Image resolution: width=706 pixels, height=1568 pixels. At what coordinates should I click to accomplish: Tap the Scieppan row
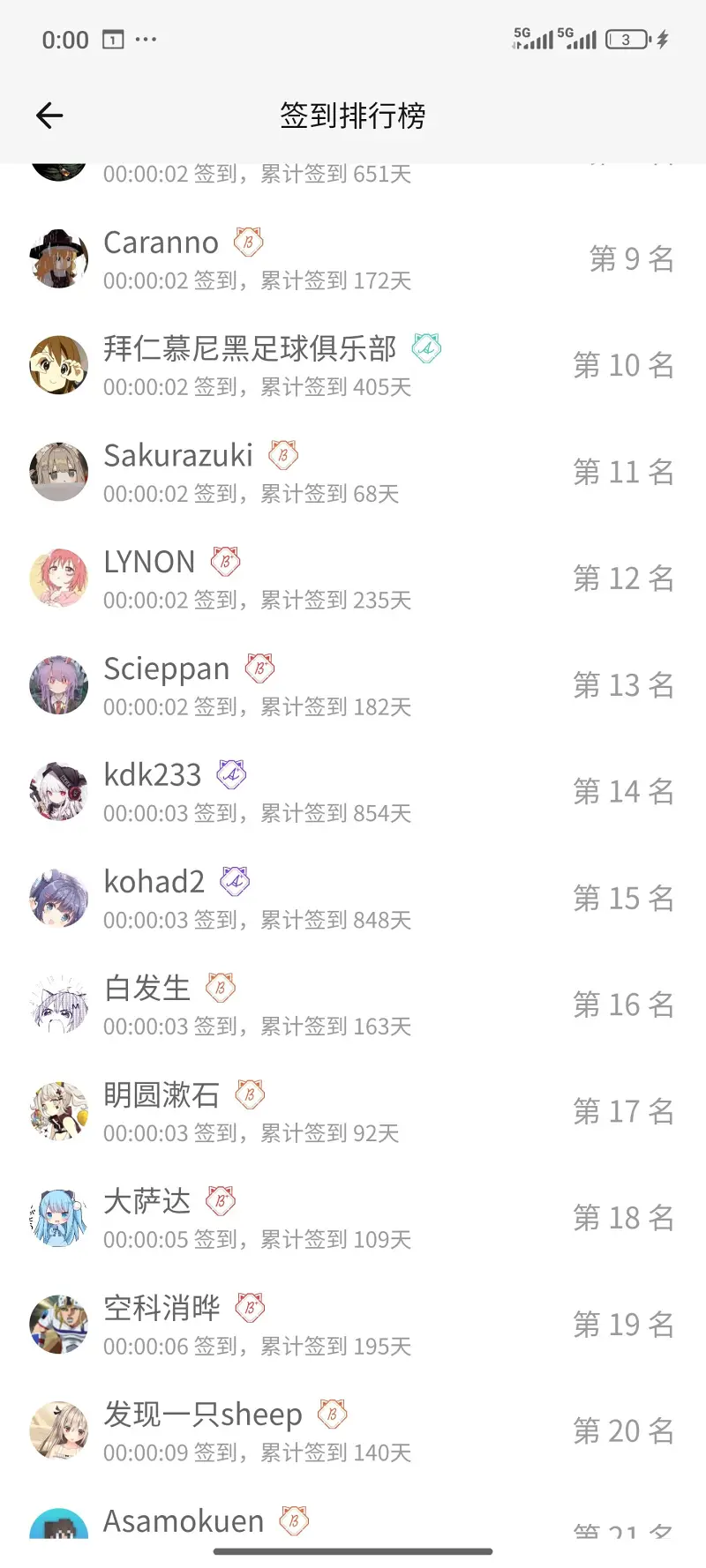[x=353, y=686]
